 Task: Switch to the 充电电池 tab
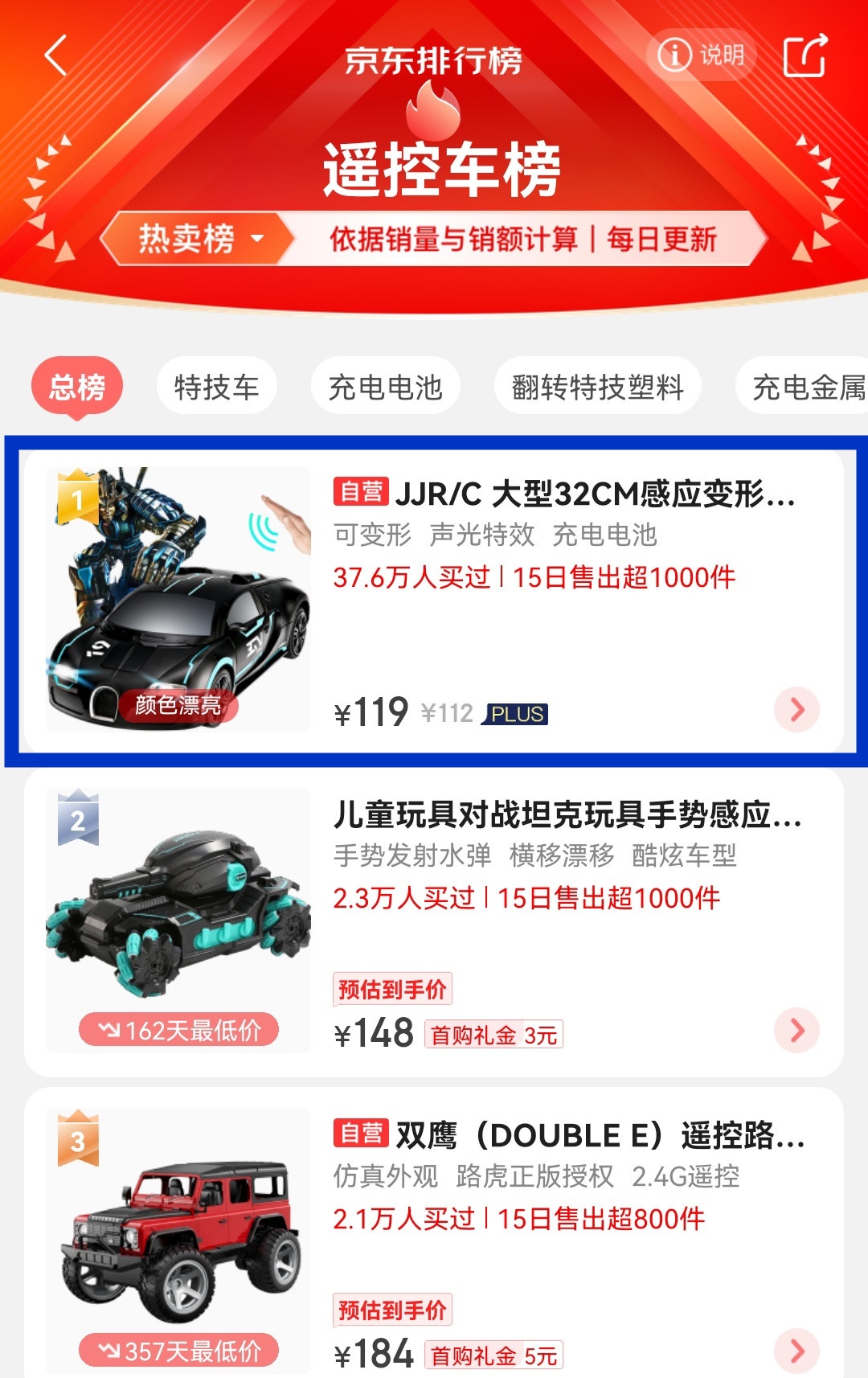pos(385,387)
